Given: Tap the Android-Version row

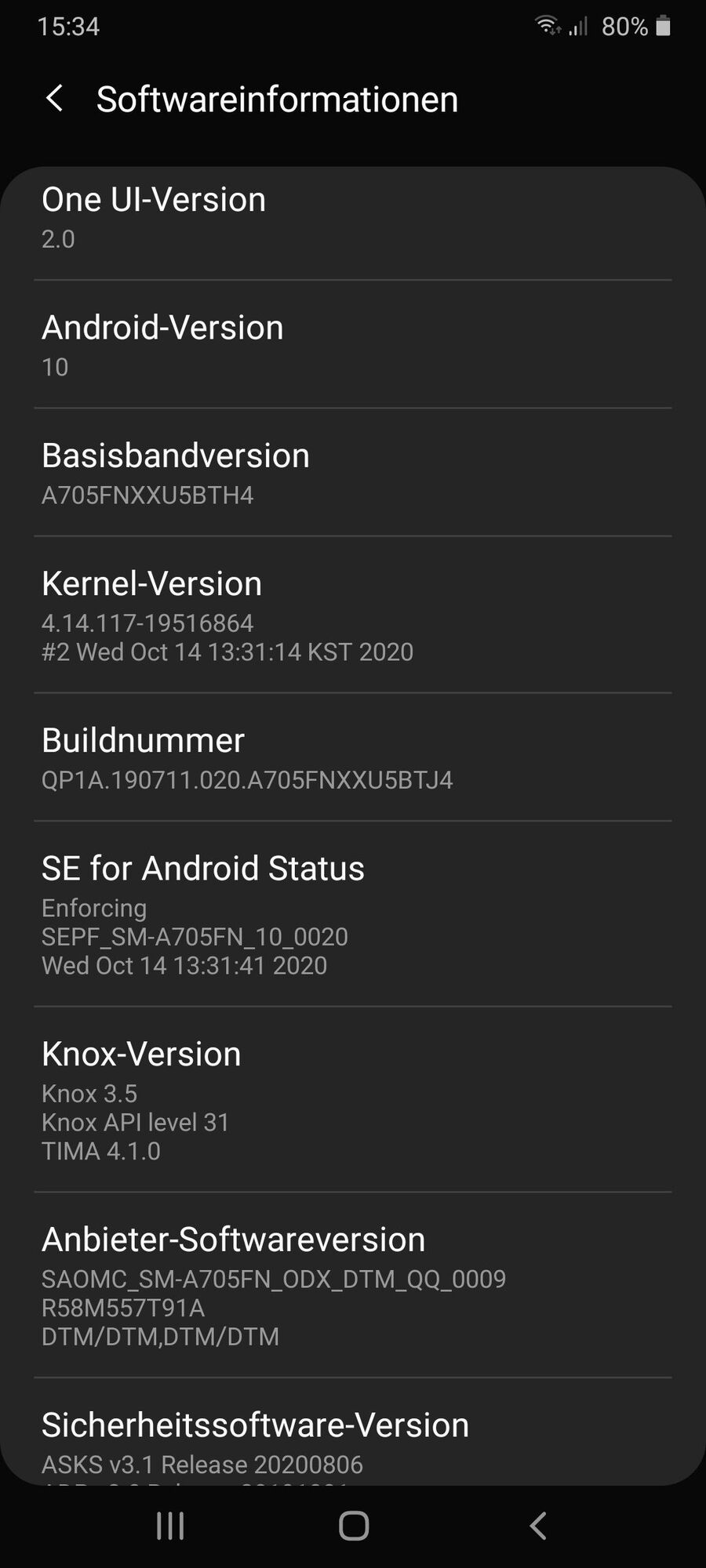Looking at the screenshot, I should [353, 345].
